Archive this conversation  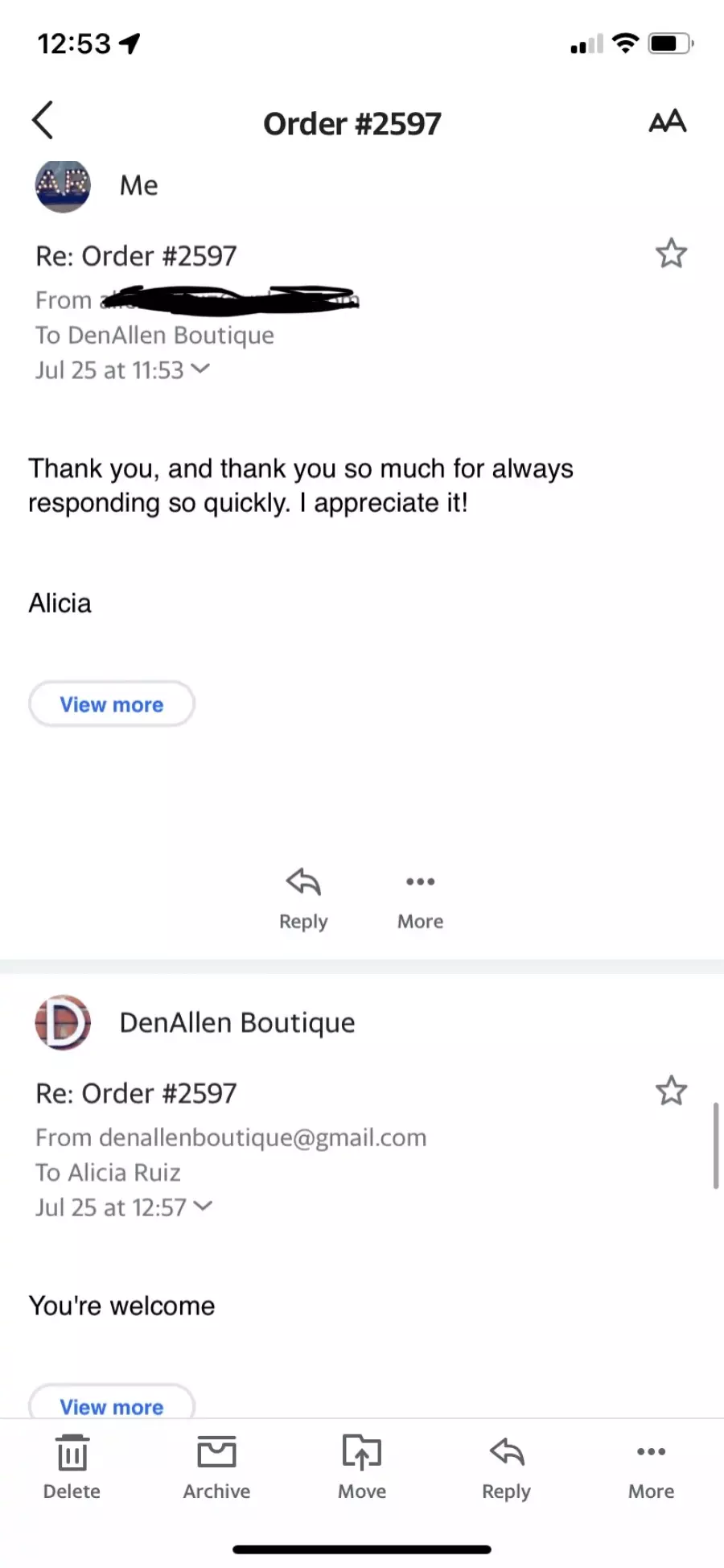click(x=216, y=1467)
